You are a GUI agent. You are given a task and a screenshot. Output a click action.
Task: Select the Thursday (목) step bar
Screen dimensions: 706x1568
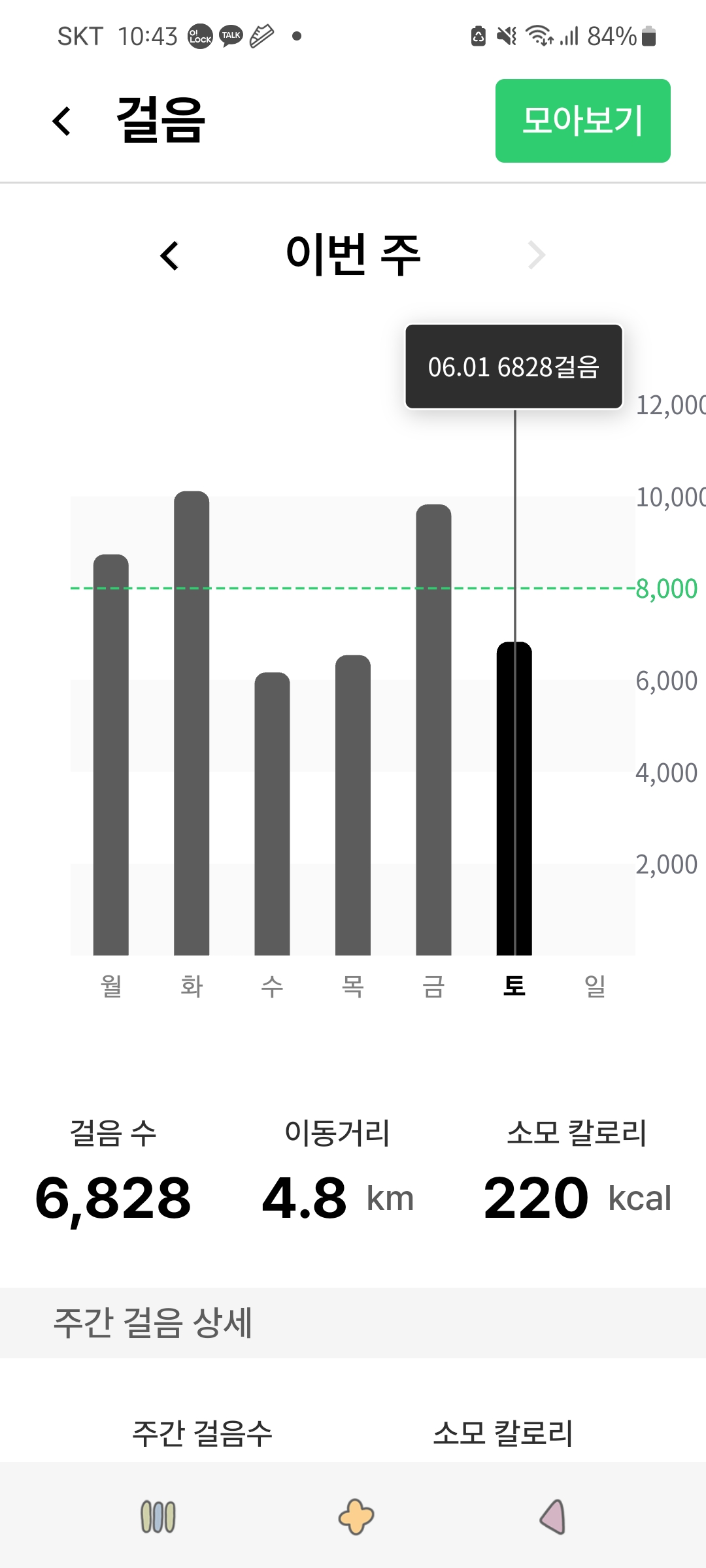point(353,805)
